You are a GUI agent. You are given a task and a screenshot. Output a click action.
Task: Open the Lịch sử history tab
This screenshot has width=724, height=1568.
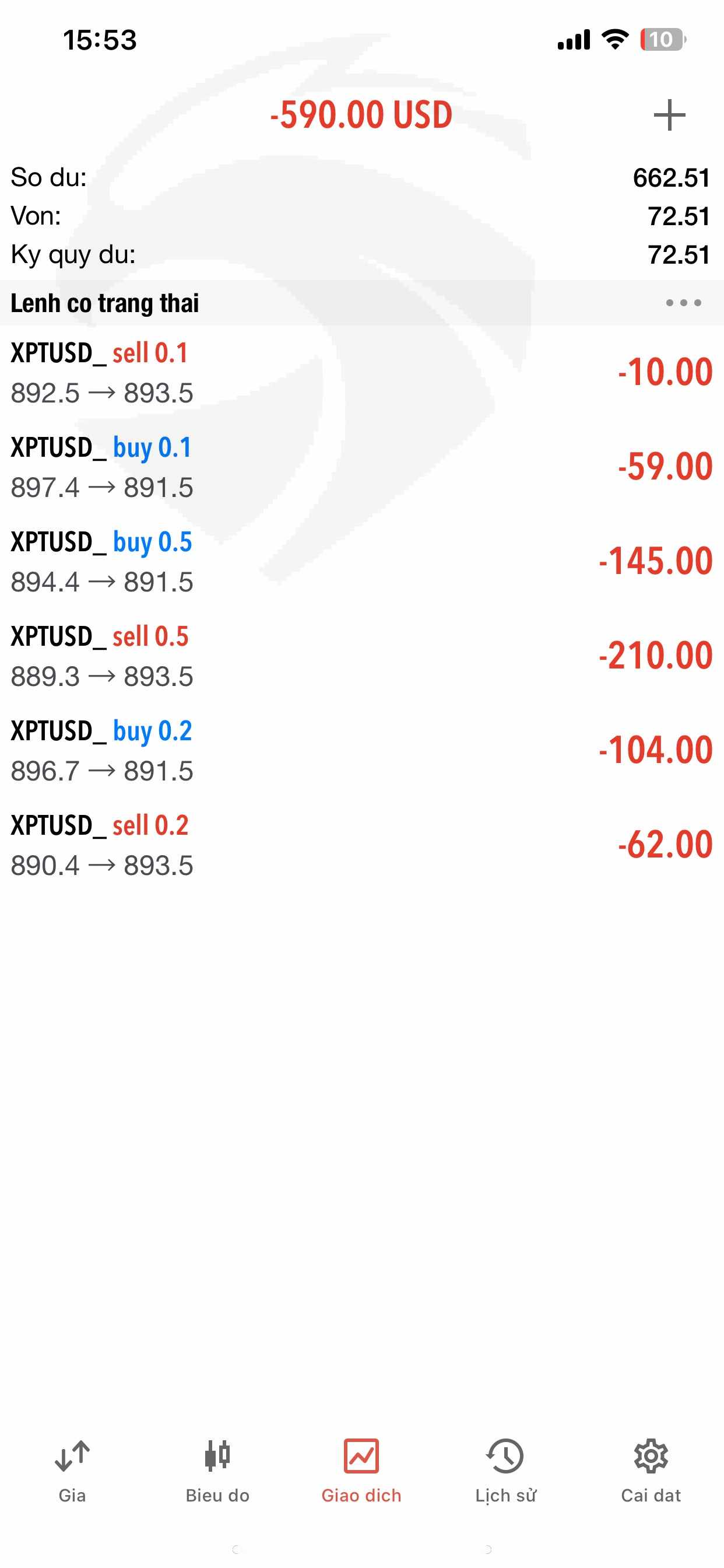505,1469
